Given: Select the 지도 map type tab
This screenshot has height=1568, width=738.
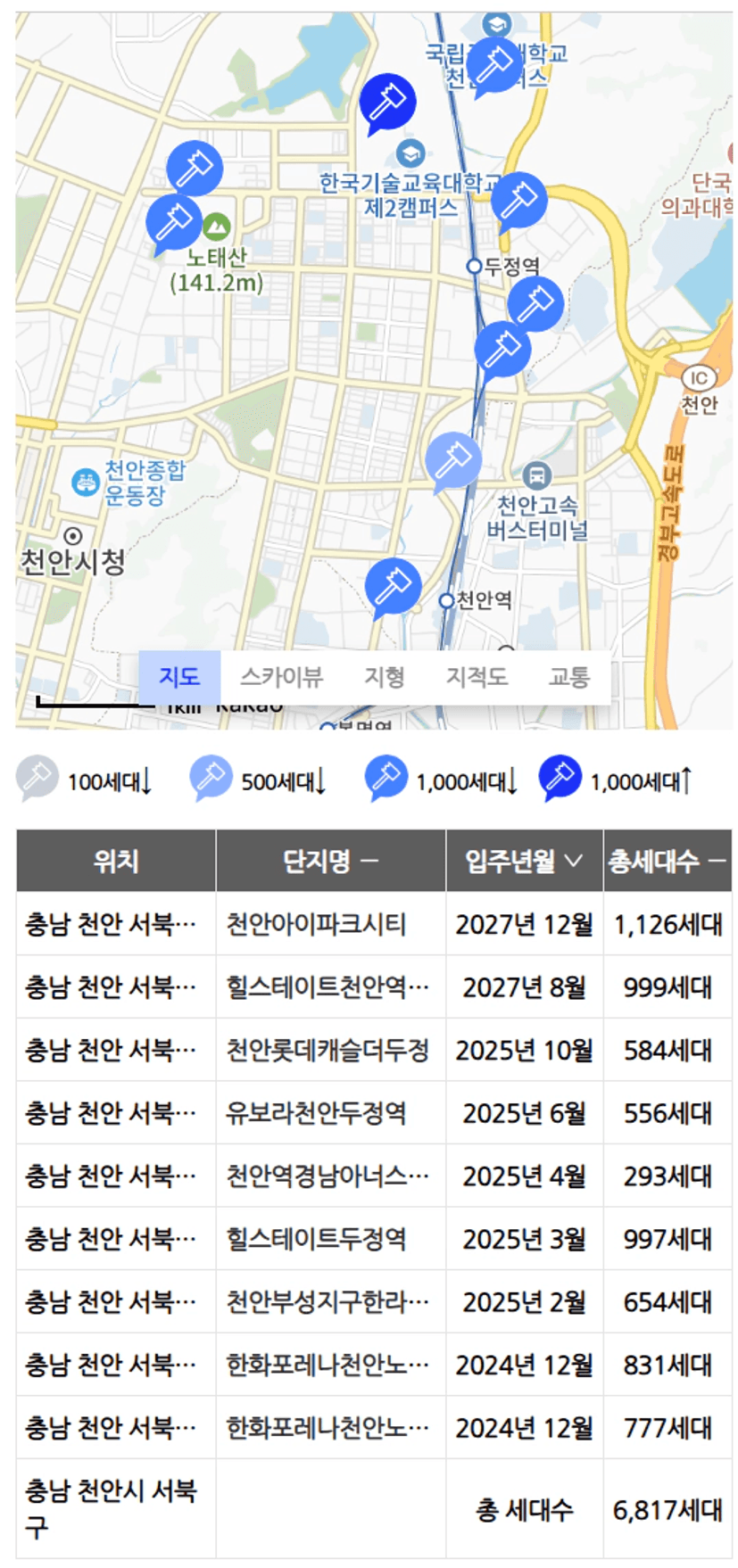Looking at the screenshot, I should [x=179, y=677].
